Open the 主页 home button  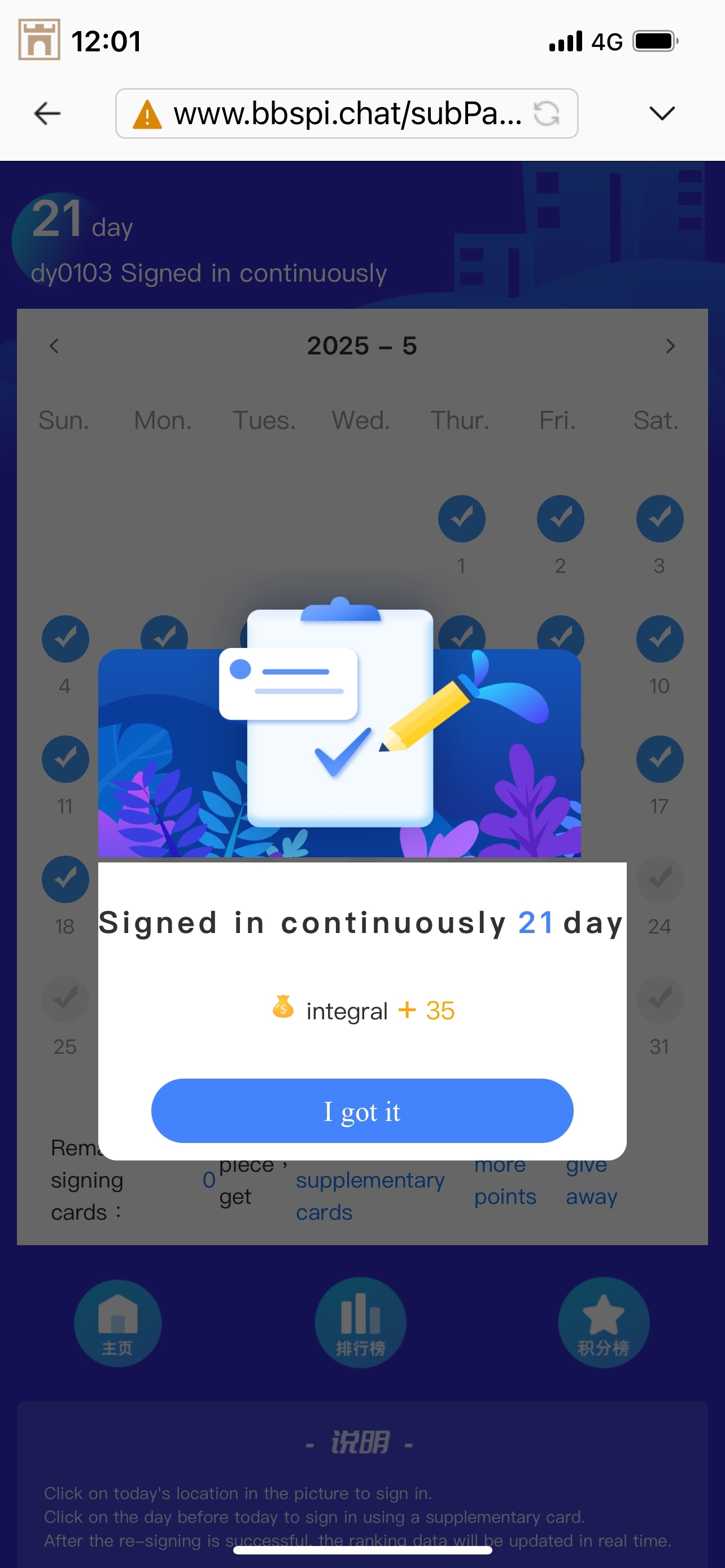tap(117, 1322)
